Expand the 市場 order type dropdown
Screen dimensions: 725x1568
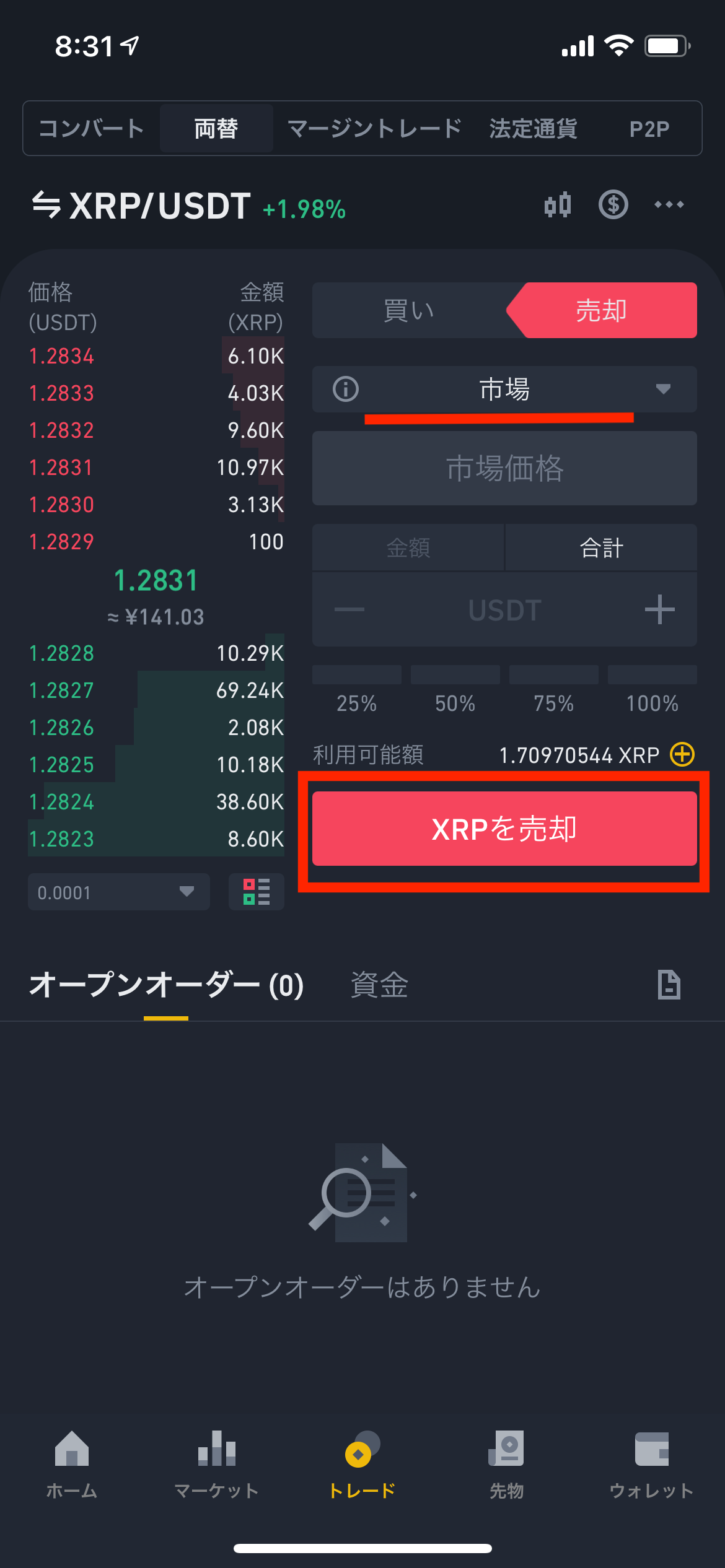click(x=504, y=390)
